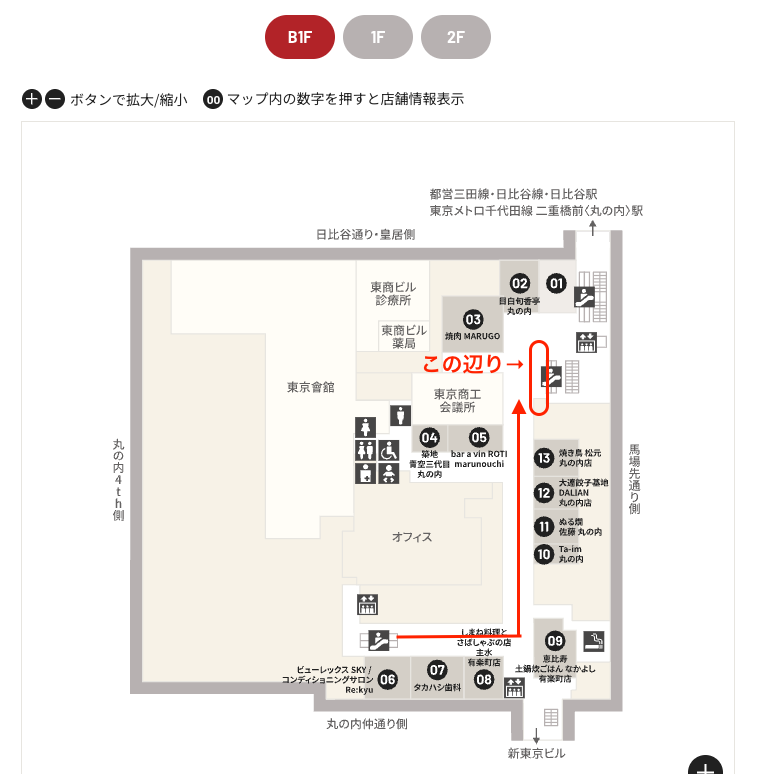Image resolution: width=761 pixels, height=774 pixels.
Task: Show number 07 タカハシ歯科 details
Action: tap(437, 670)
